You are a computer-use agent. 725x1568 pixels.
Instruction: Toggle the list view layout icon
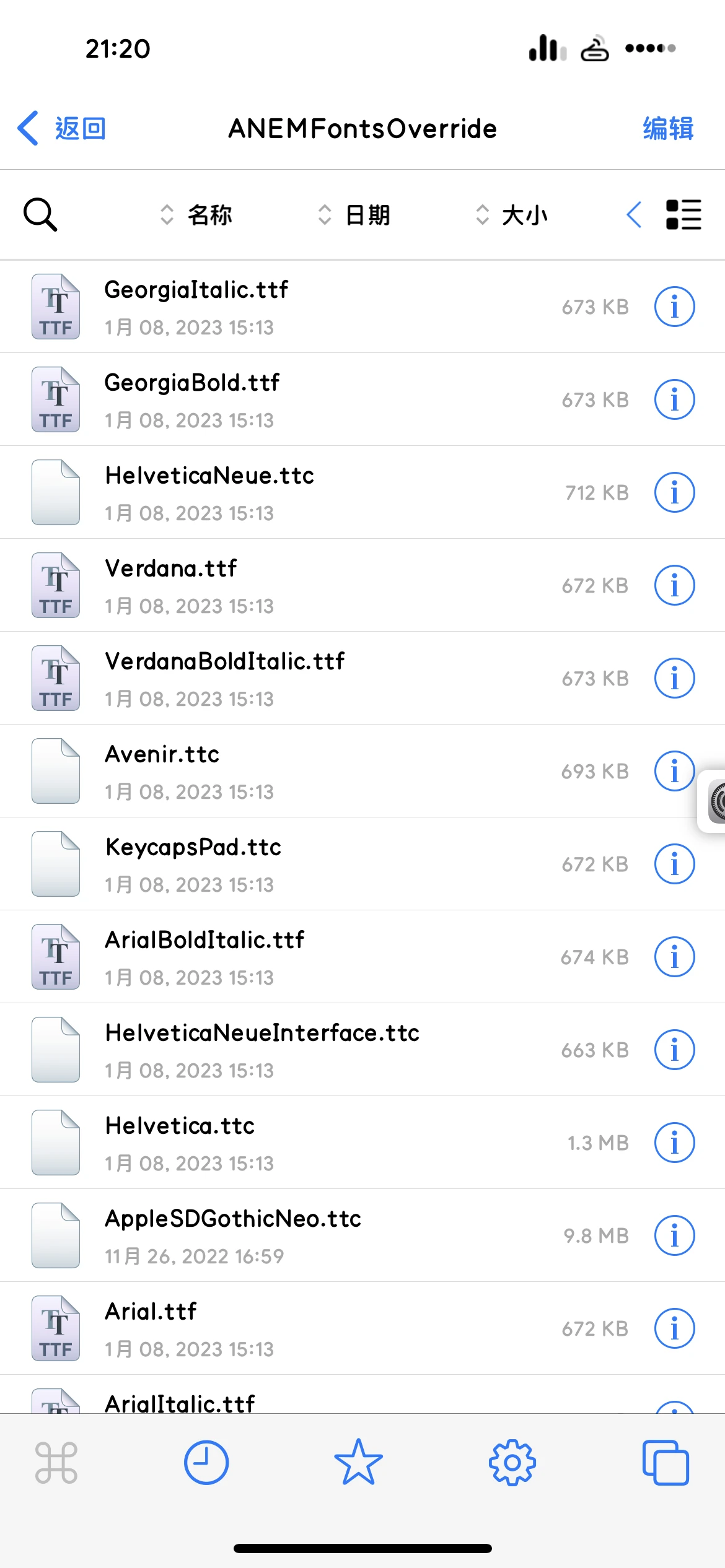pos(683,215)
